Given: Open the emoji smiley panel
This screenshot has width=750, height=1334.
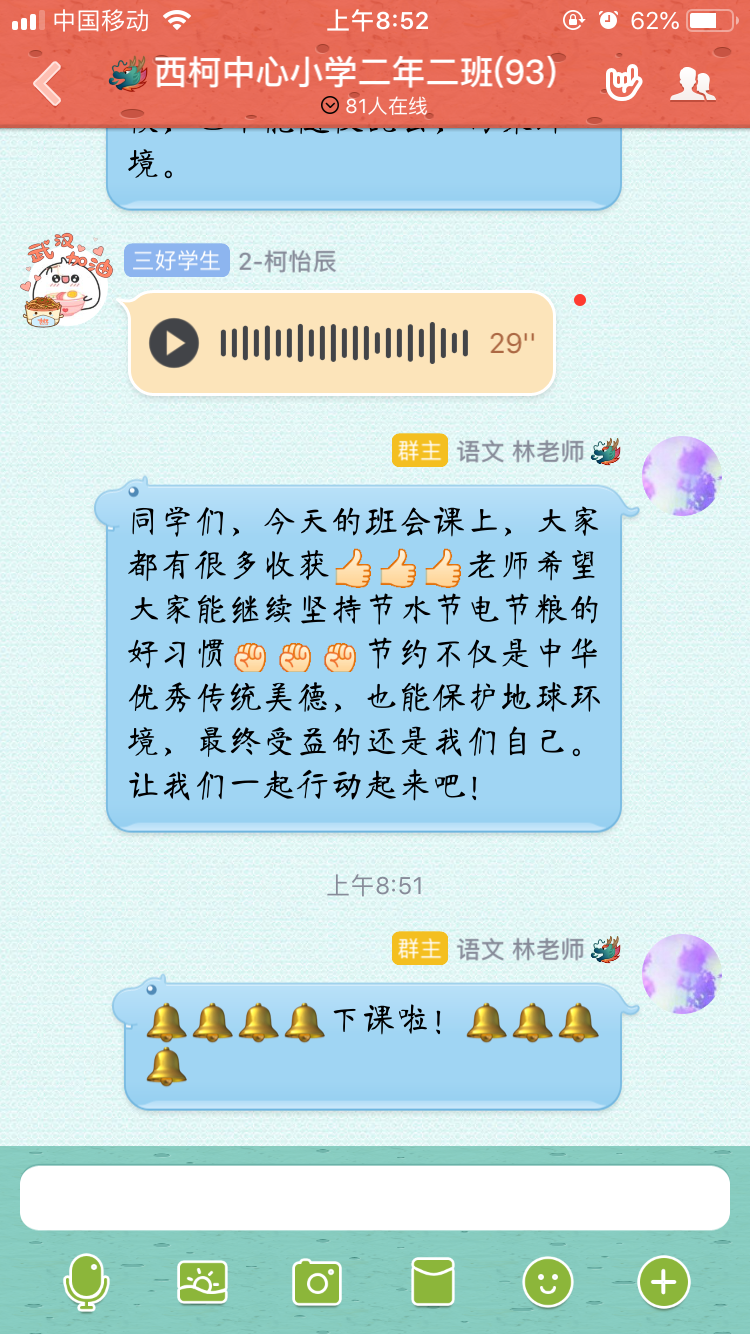Looking at the screenshot, I should pyautogui.click(x=548, y=1281).
